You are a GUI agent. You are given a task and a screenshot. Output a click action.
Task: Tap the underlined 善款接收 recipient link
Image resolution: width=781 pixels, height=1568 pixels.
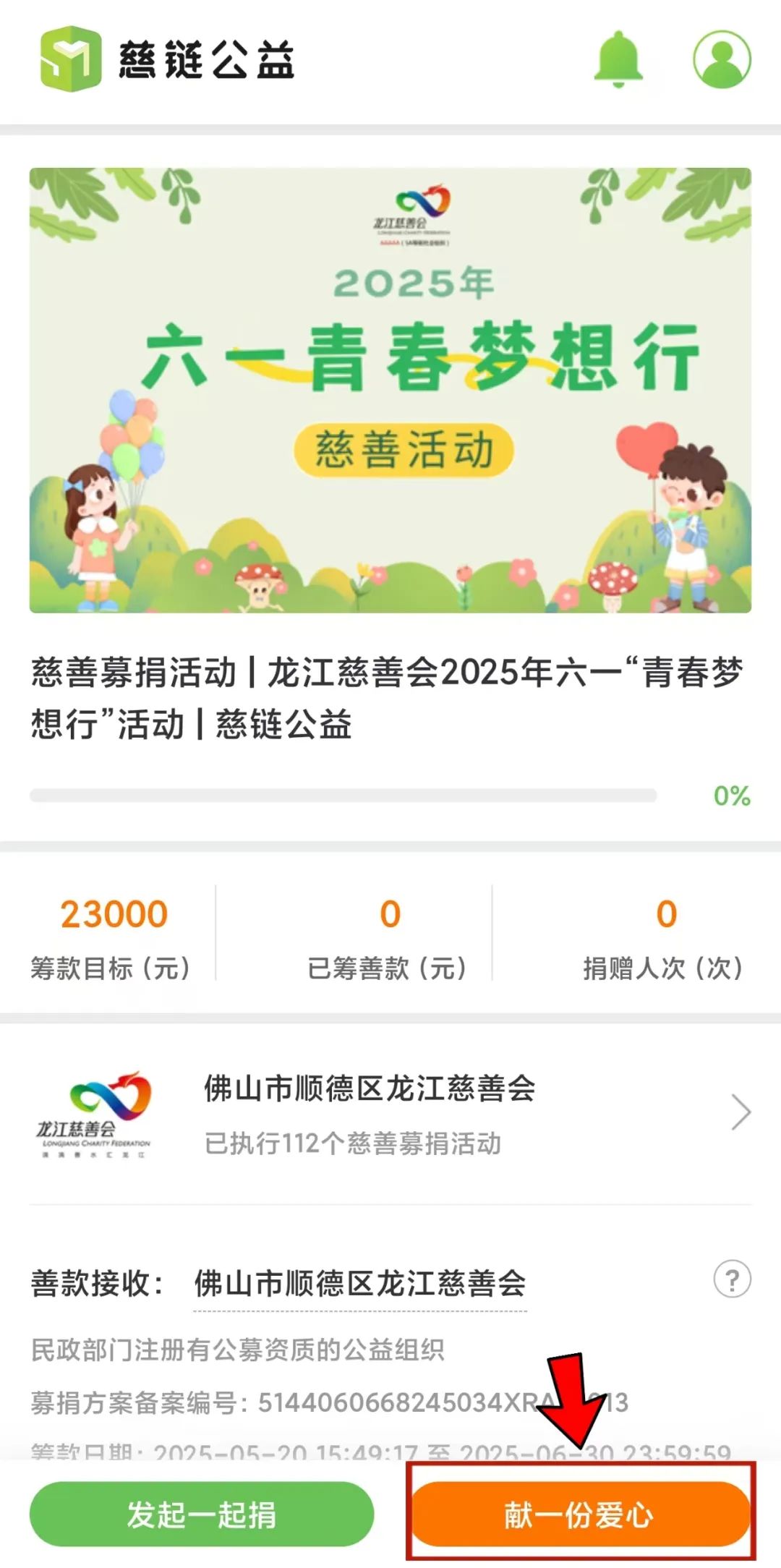360,1284
